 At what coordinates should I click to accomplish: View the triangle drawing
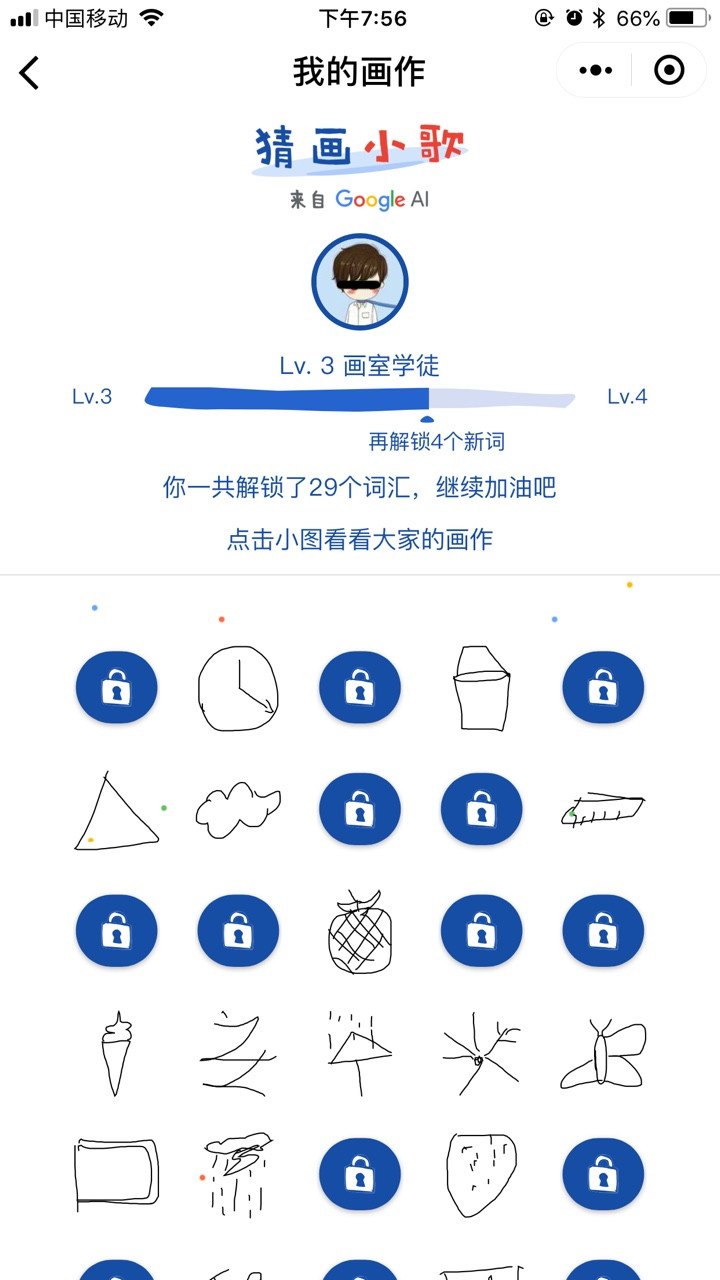(116, 811)
